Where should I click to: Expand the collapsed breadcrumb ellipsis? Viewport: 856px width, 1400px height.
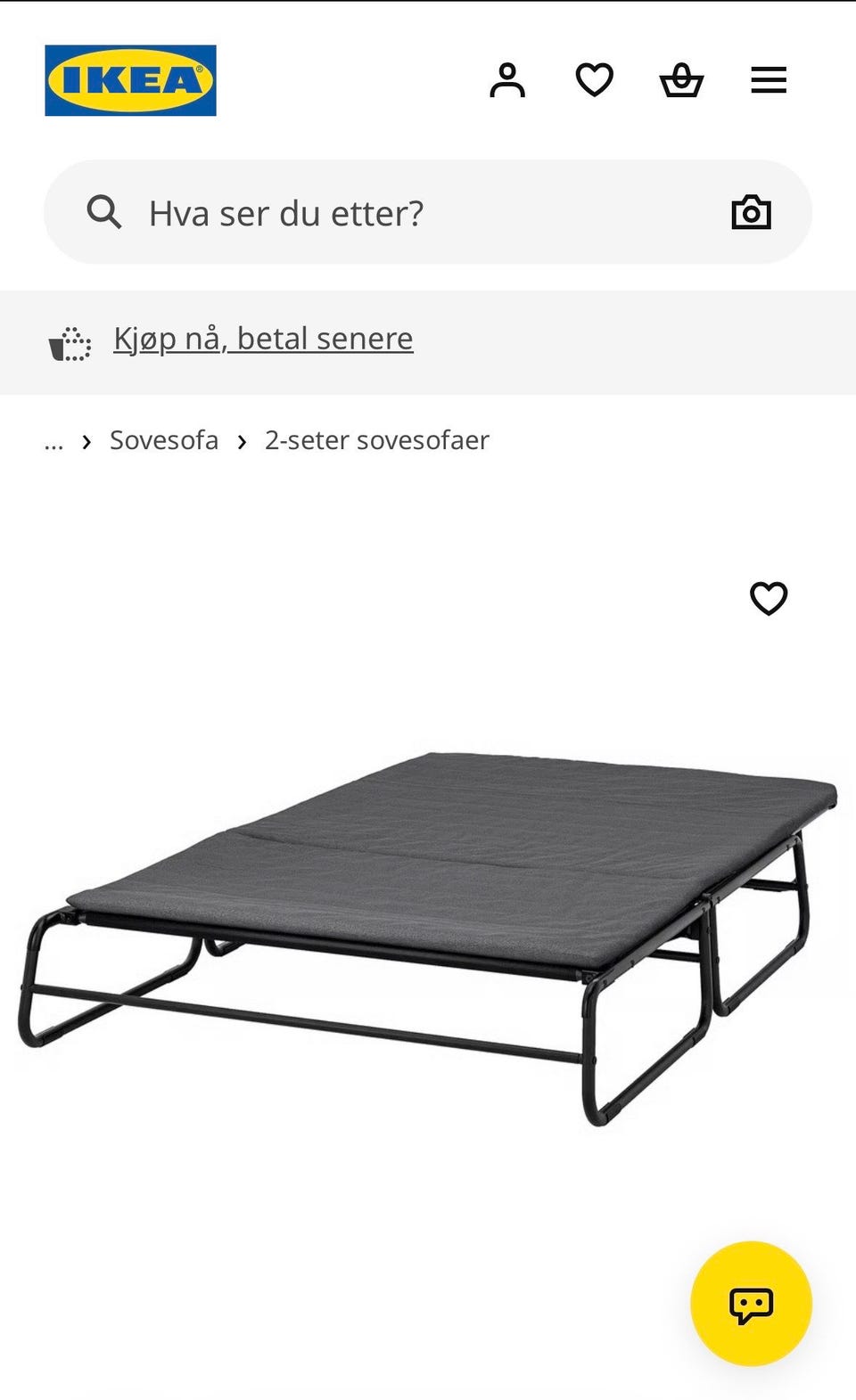point(53,443)
